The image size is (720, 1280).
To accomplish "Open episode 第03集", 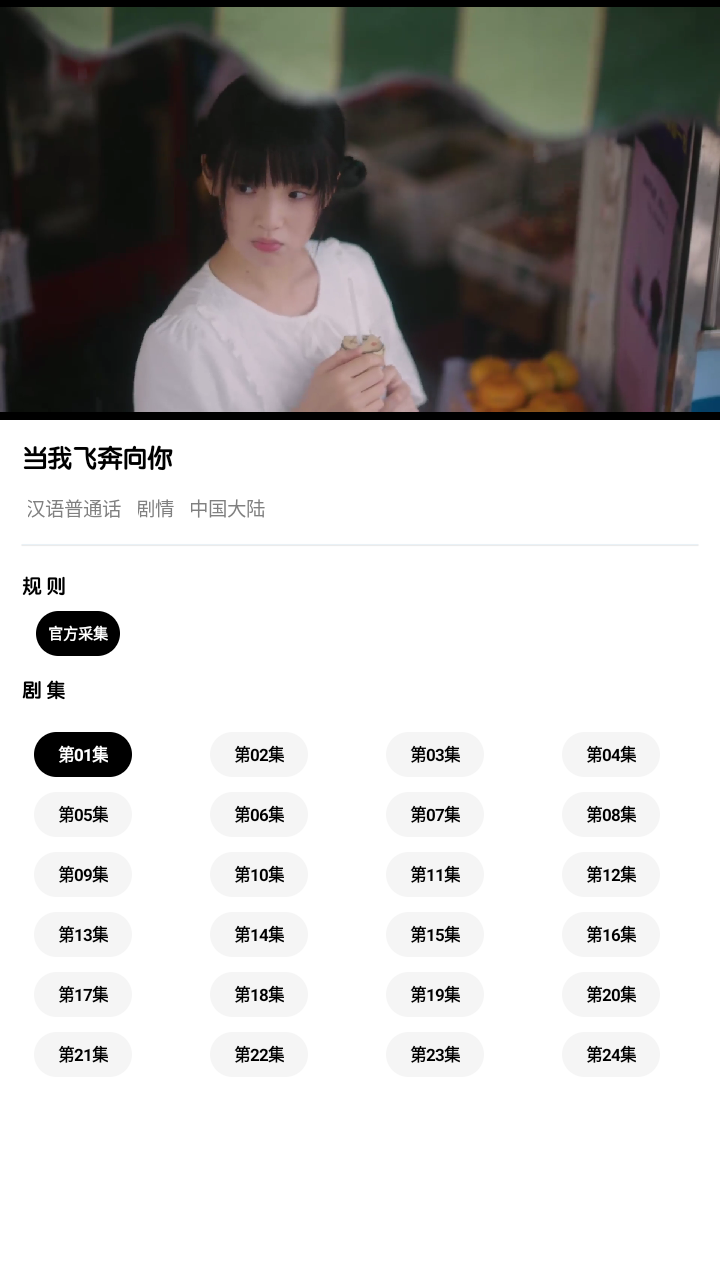I will [435, 755].
